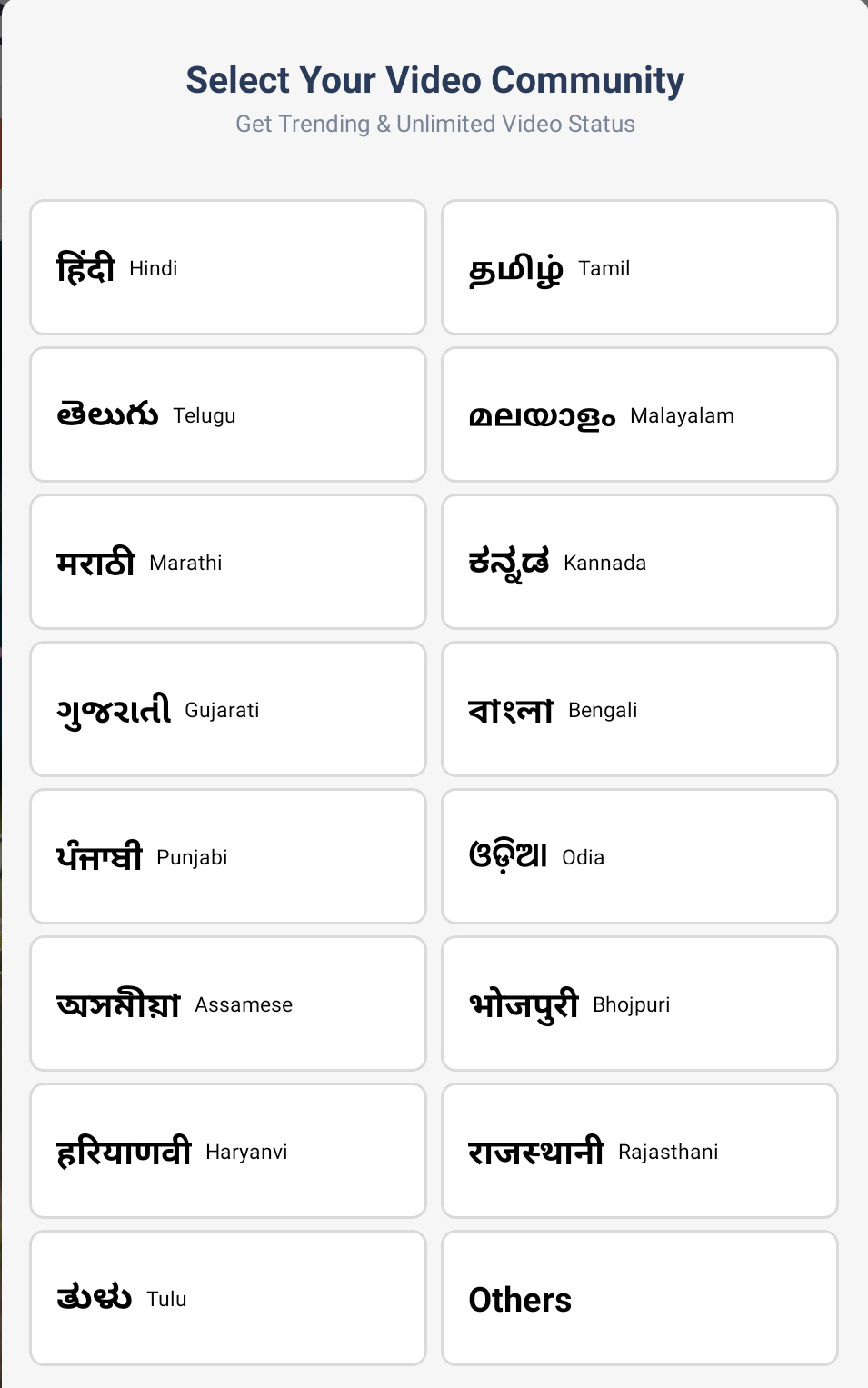Select the Malayalam community
This screenshot has width=868, height=1388.
(x=639, y=414)
